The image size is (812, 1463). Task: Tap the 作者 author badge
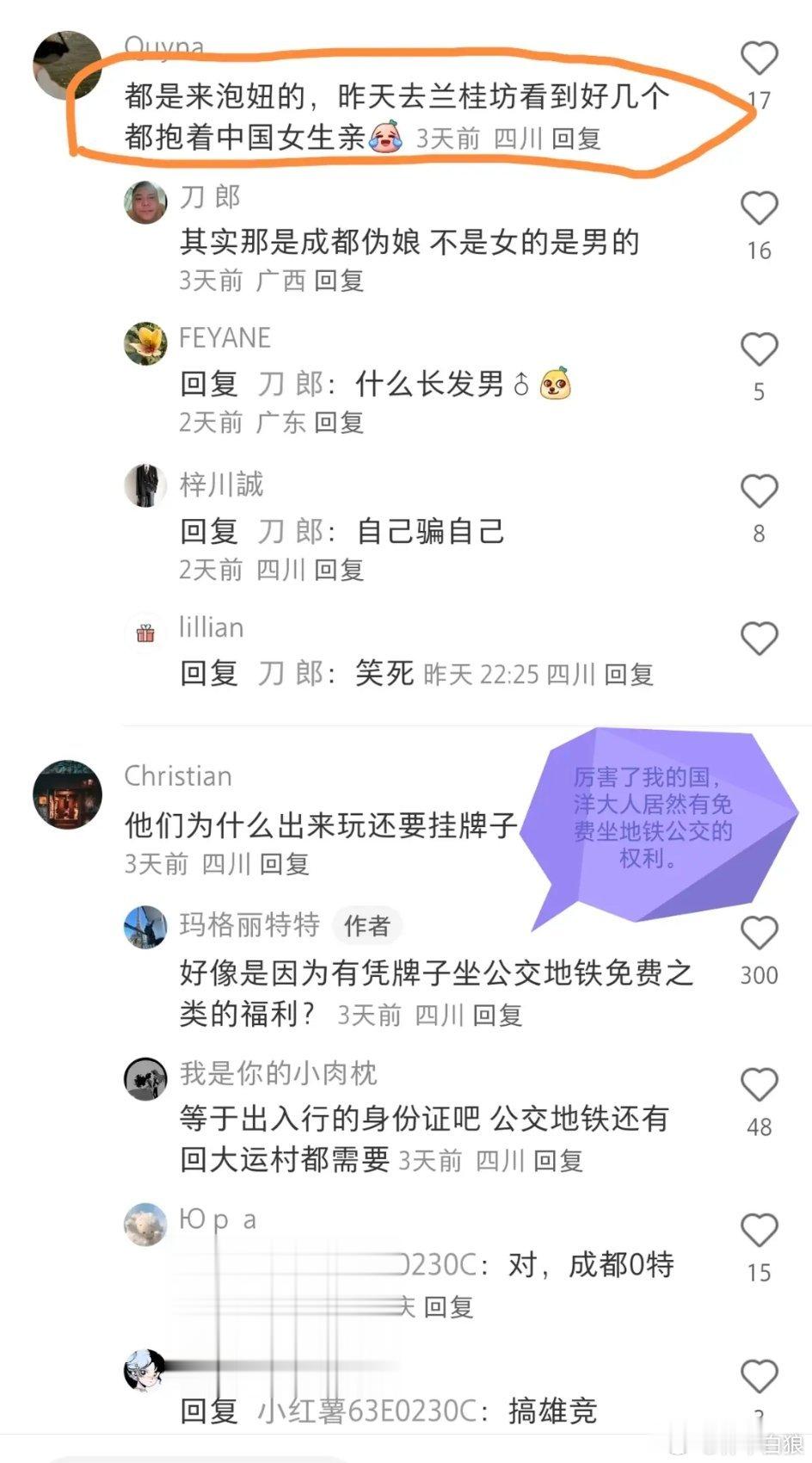click(x=367, y=927)
